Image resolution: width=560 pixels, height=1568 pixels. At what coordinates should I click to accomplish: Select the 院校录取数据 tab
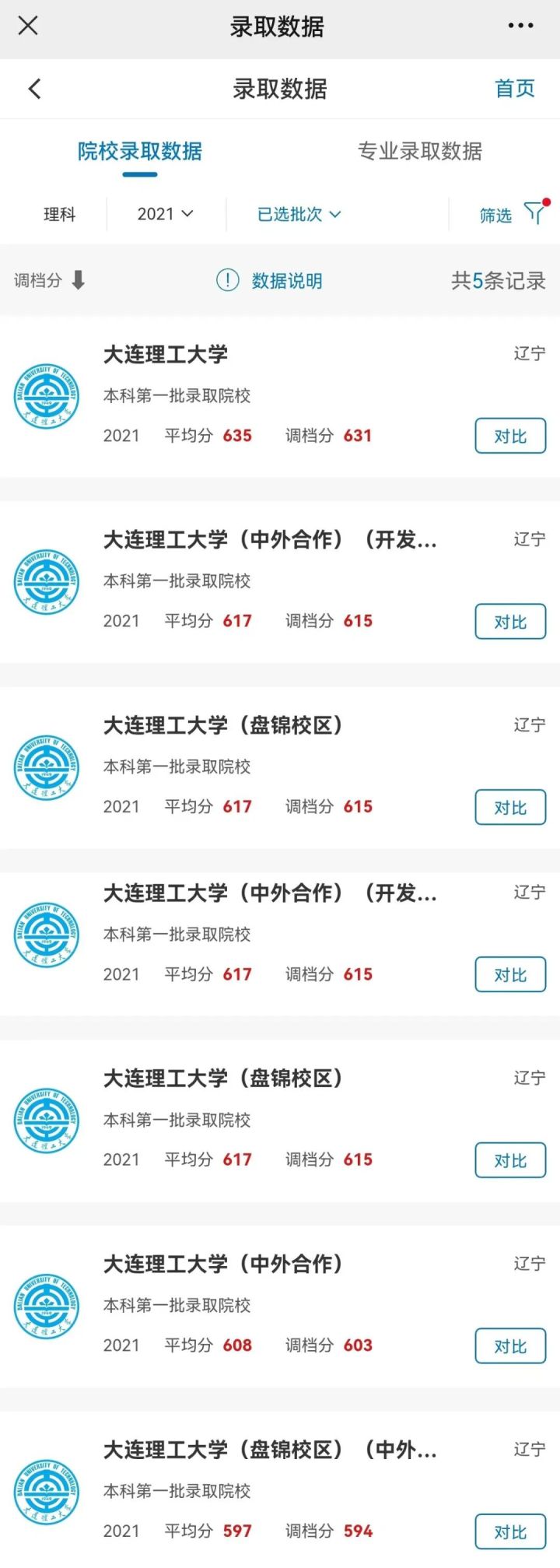140,152
